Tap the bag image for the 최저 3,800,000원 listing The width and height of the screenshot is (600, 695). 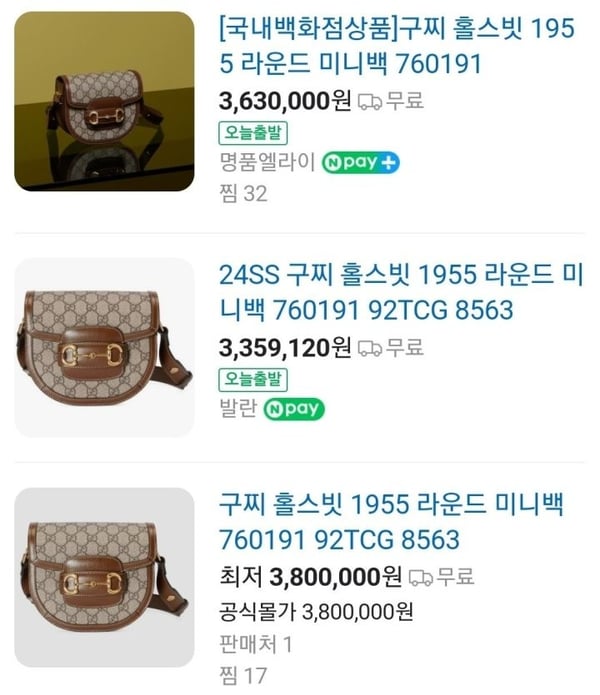point(104,577)
